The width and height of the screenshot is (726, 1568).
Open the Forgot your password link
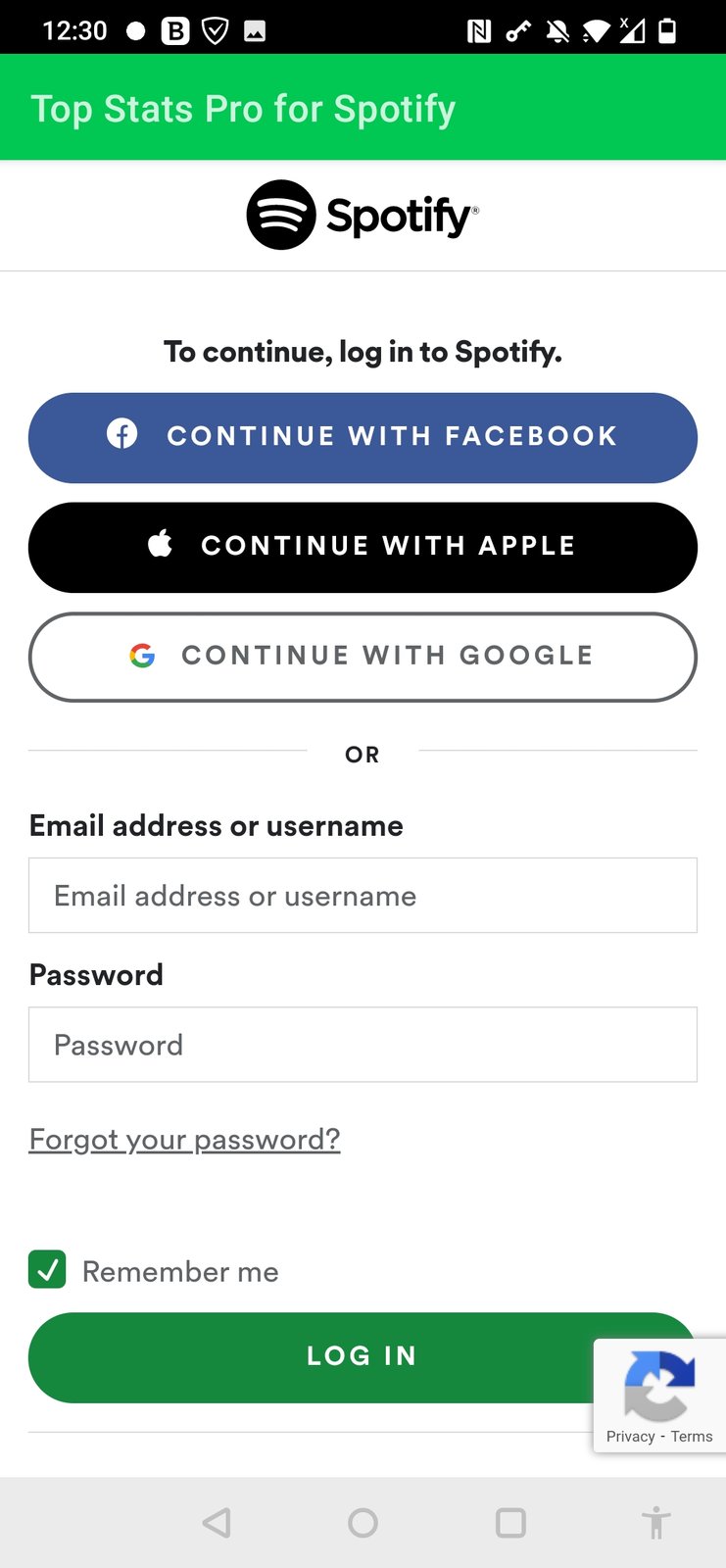(184, 1139)
